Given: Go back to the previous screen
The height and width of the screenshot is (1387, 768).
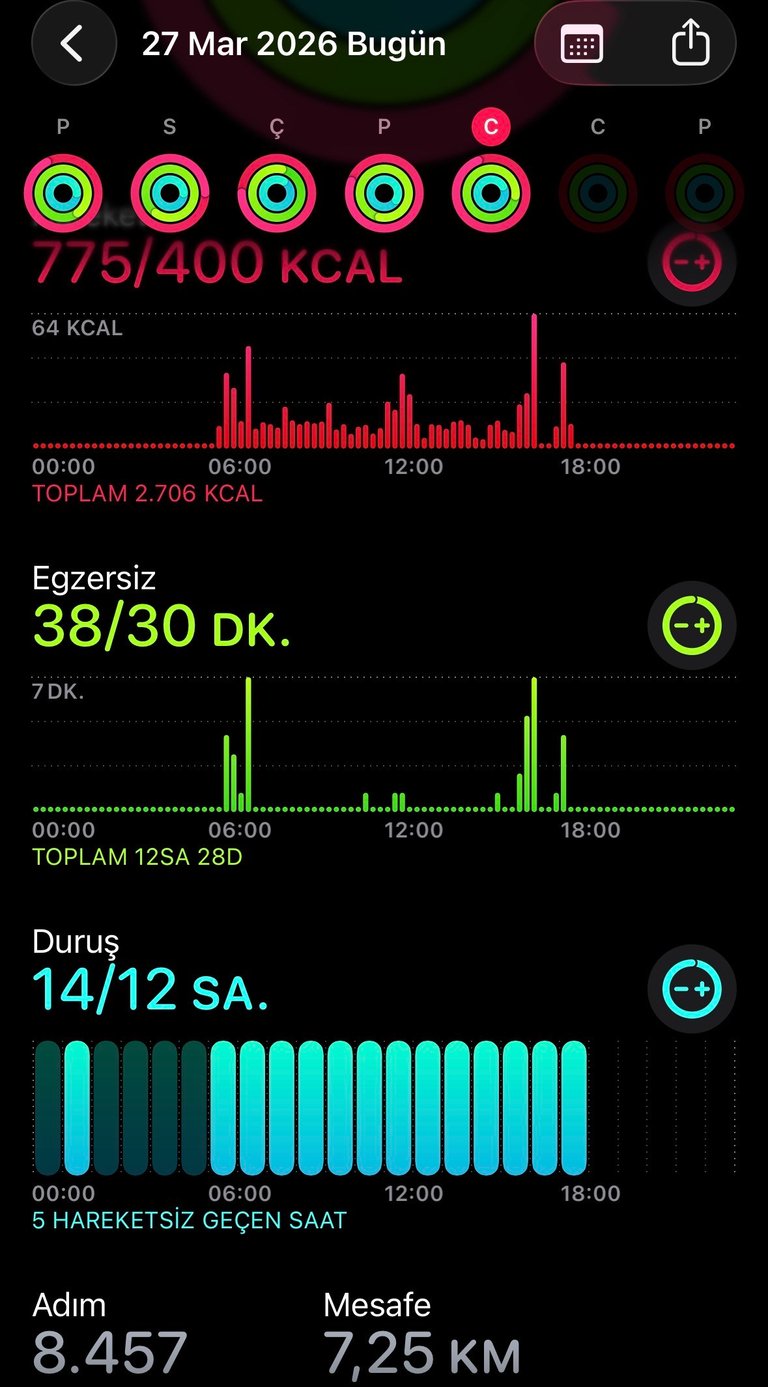Looking at the screenshot, I should (x=72, y=44).
